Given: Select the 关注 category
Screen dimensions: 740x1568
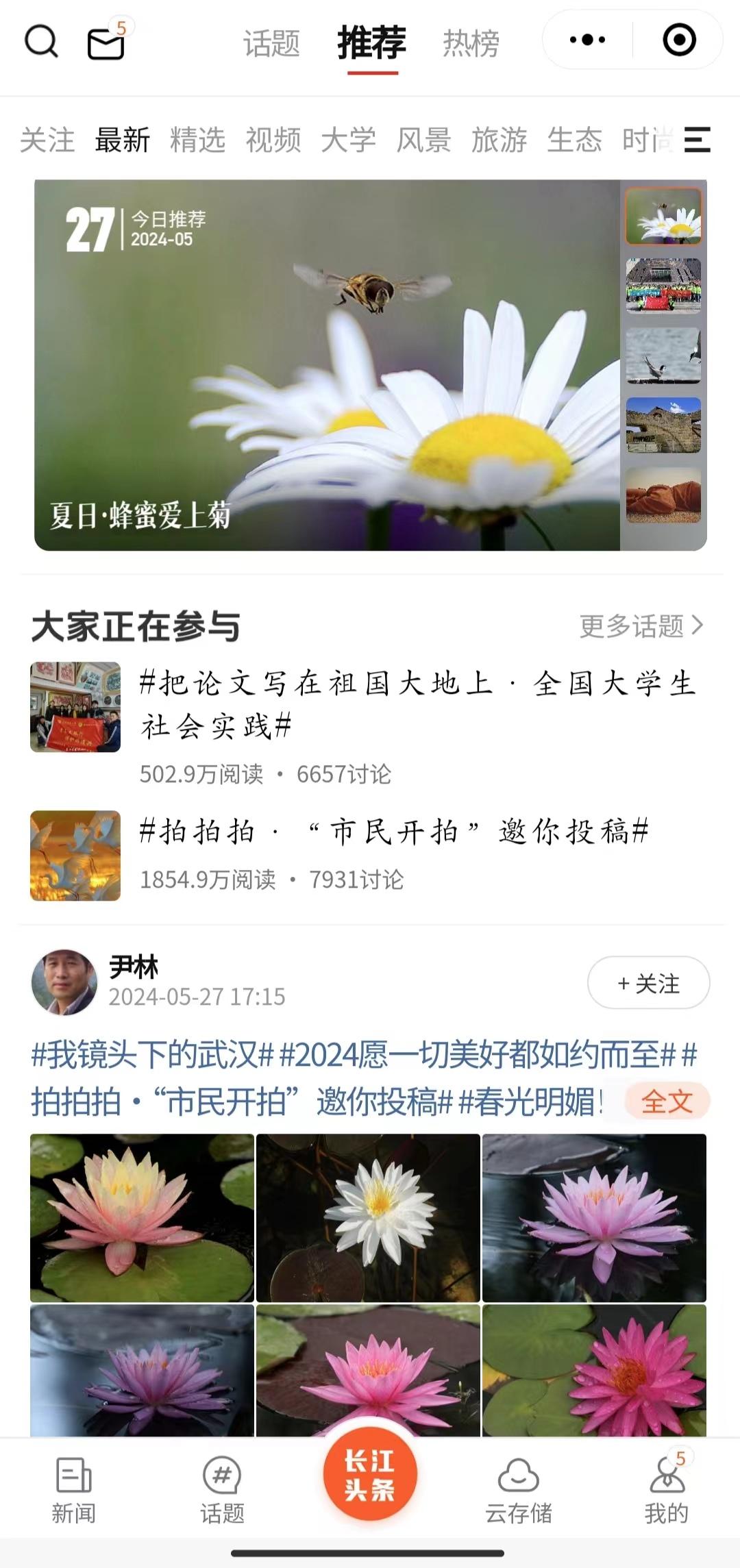Looking at the screenshot, I should [x=47, y=140].
